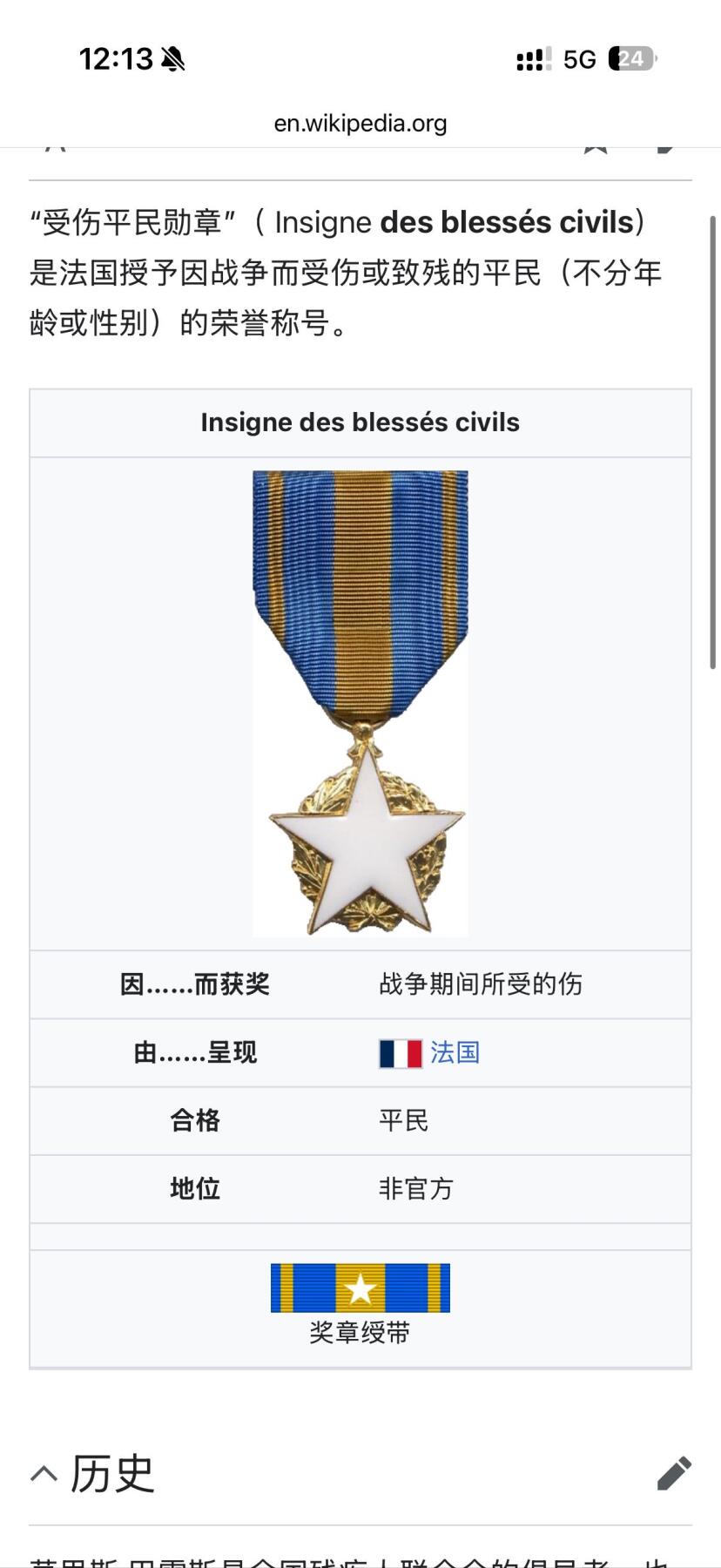Open the ribbon bar image above 奖章绶带
This screenshot has height=1568, width=721.
pos(360,1288)
